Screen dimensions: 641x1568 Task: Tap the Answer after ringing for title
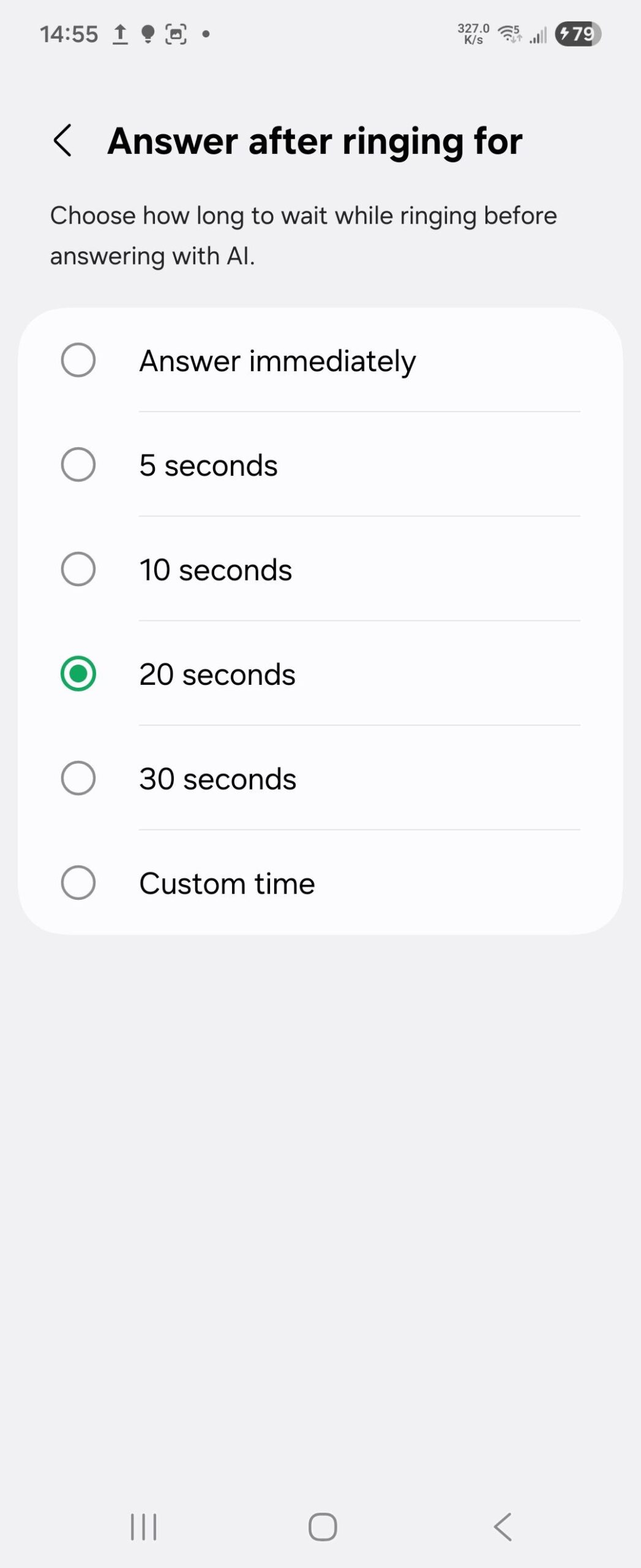coord(315,141)
